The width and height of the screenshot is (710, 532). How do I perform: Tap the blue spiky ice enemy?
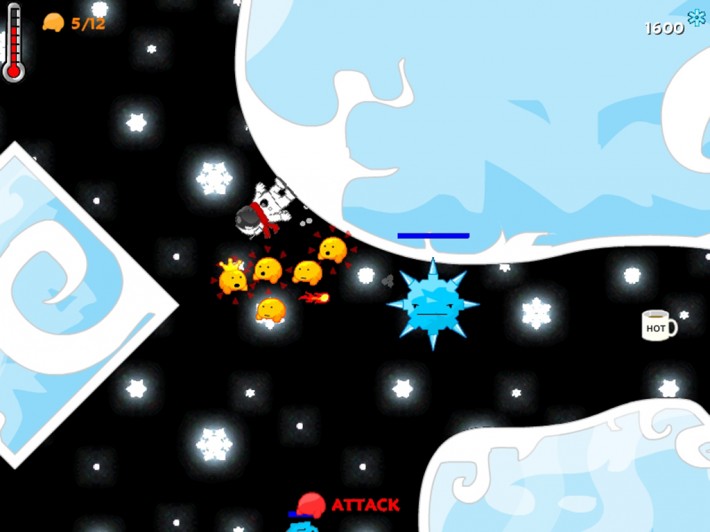click(x=432, y=305)
